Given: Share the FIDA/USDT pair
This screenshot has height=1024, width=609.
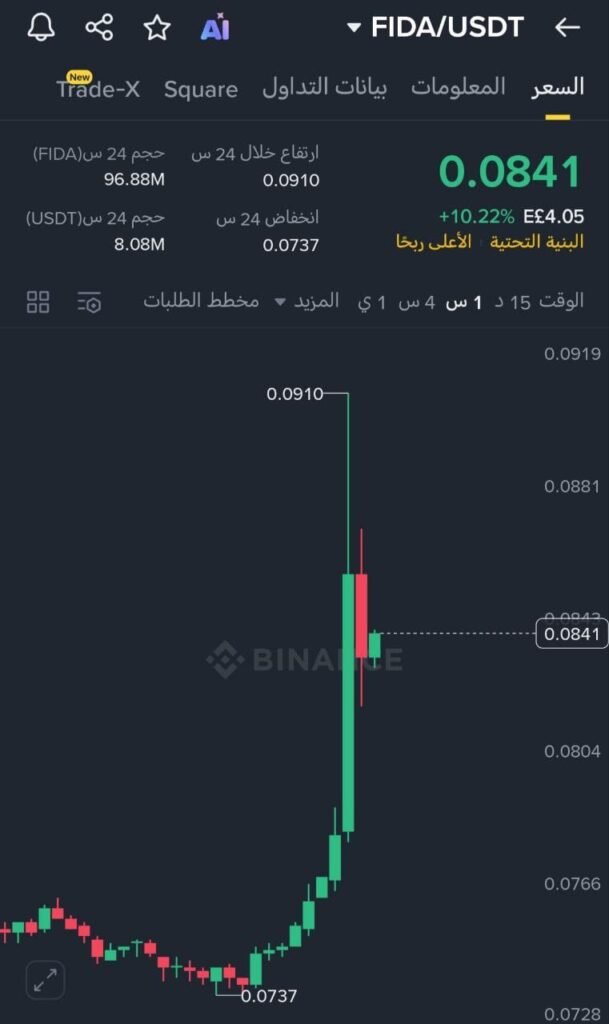Looking at the screenshot, I should (x=99, y=27).
